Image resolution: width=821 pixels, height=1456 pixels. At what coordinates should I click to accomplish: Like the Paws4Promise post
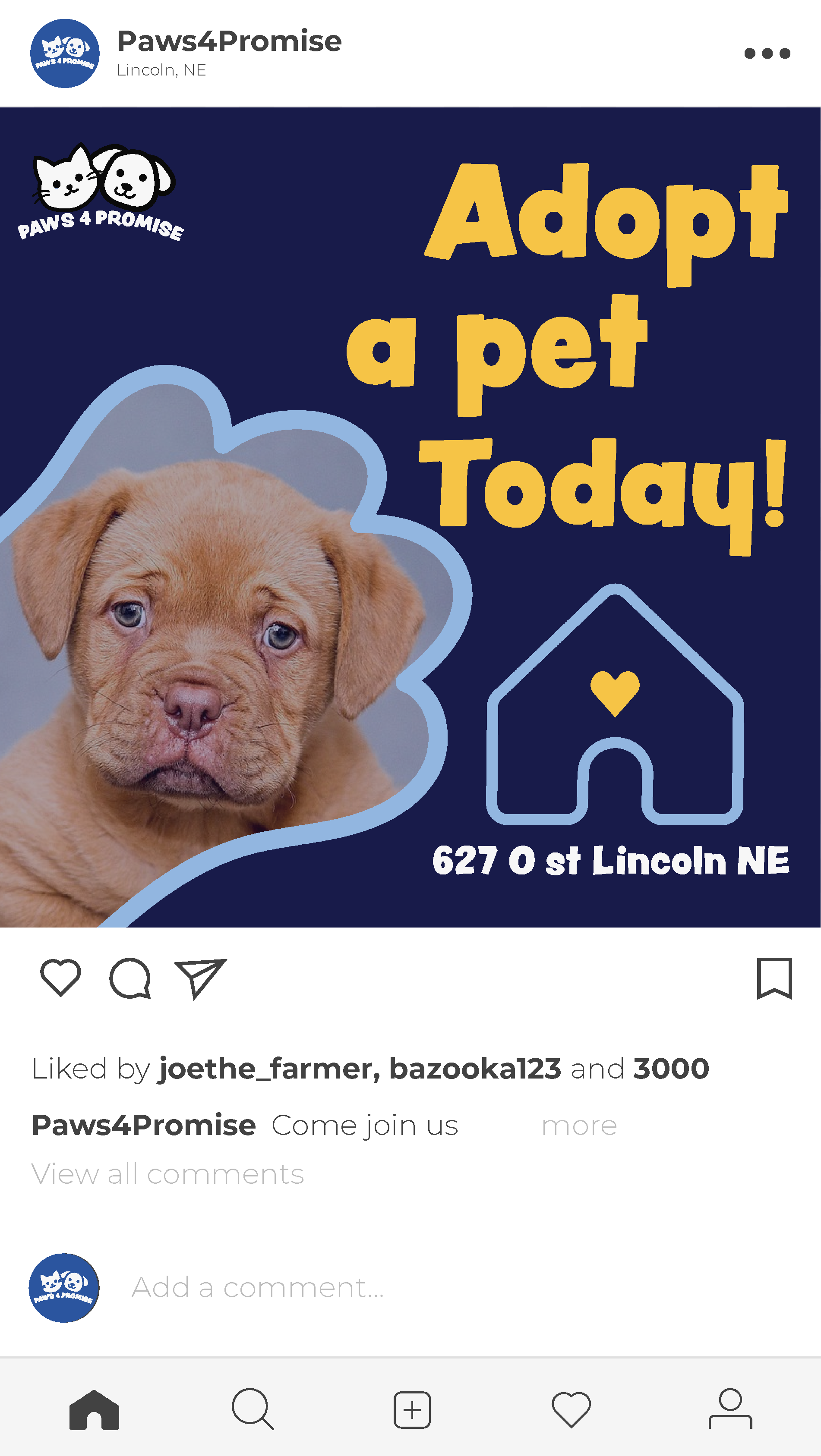pyautogui.click(x=60, y=977)
